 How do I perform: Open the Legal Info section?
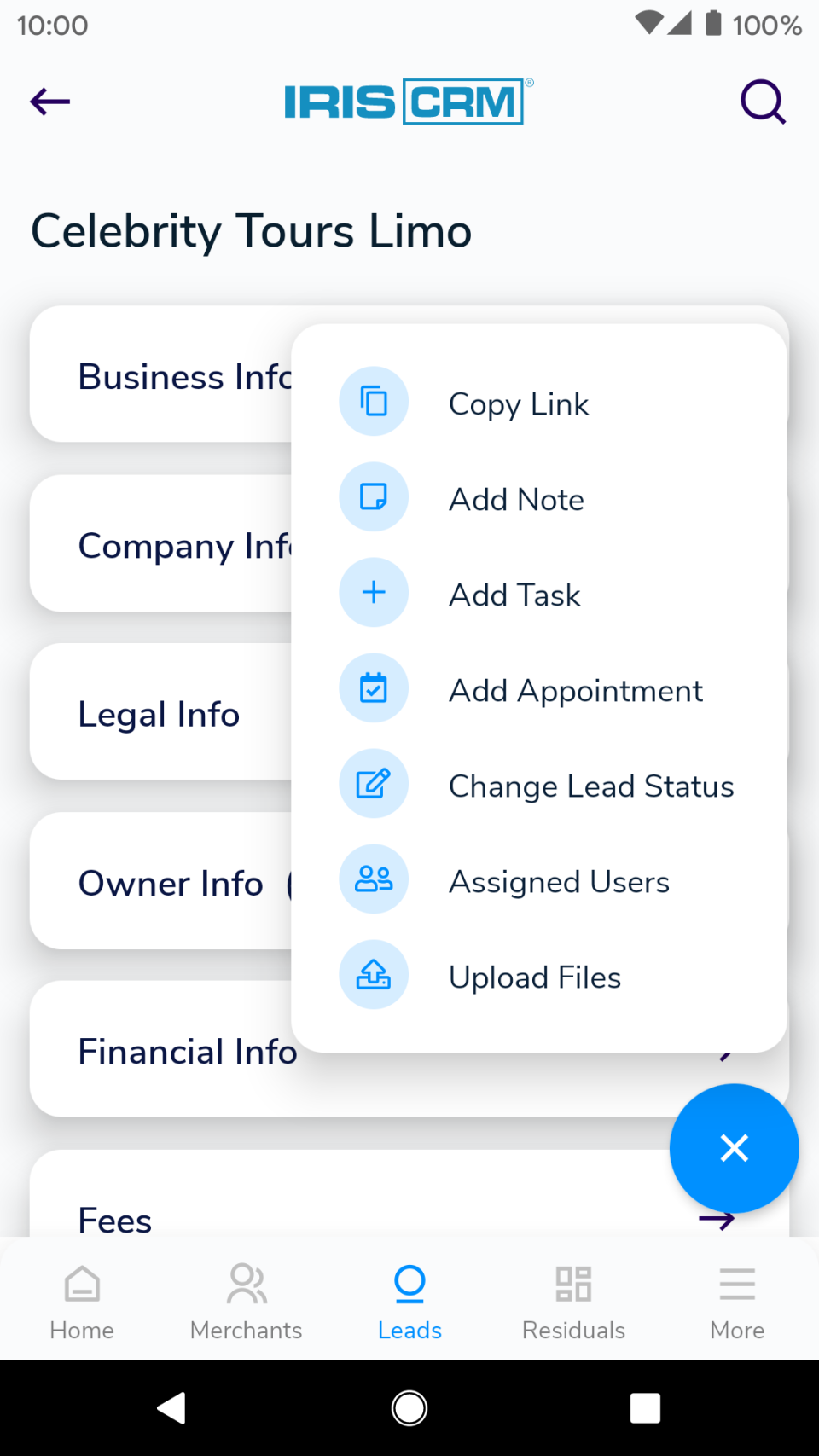click(159, 713)
